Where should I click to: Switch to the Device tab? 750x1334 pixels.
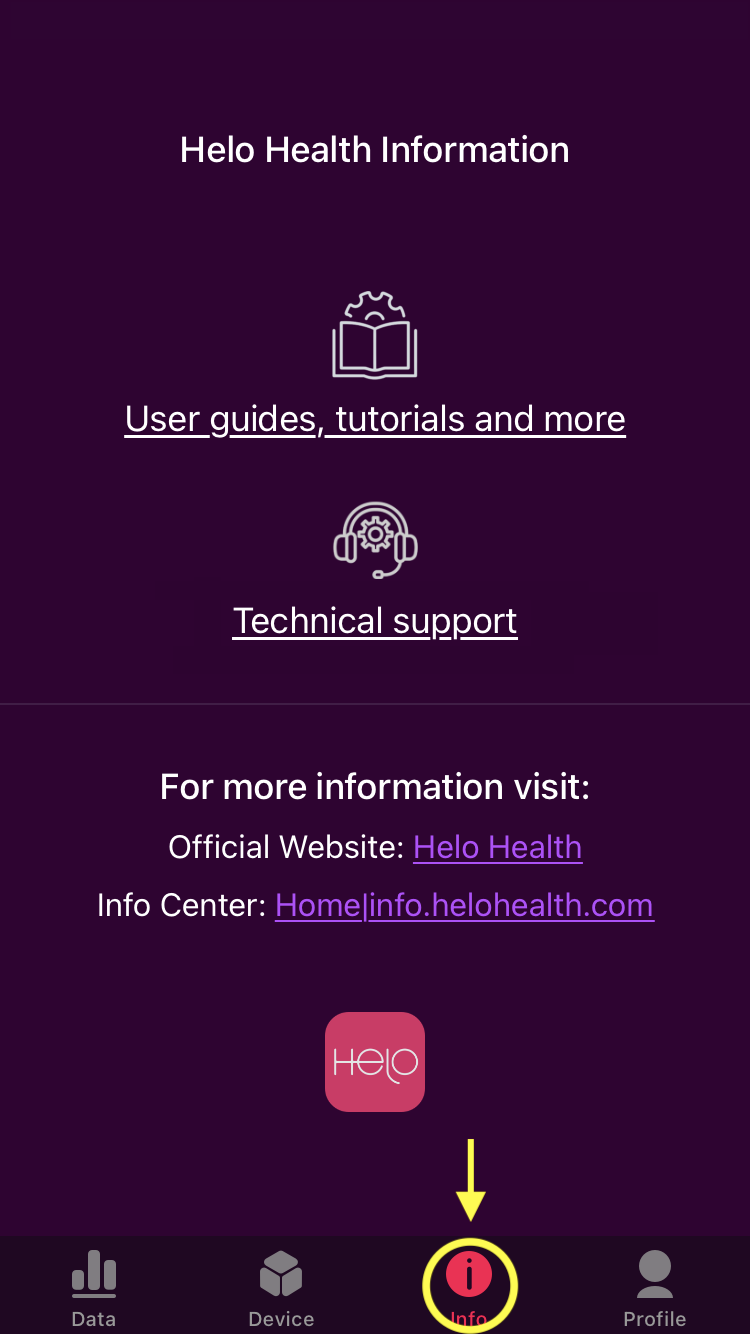[x=281, y=1286]
